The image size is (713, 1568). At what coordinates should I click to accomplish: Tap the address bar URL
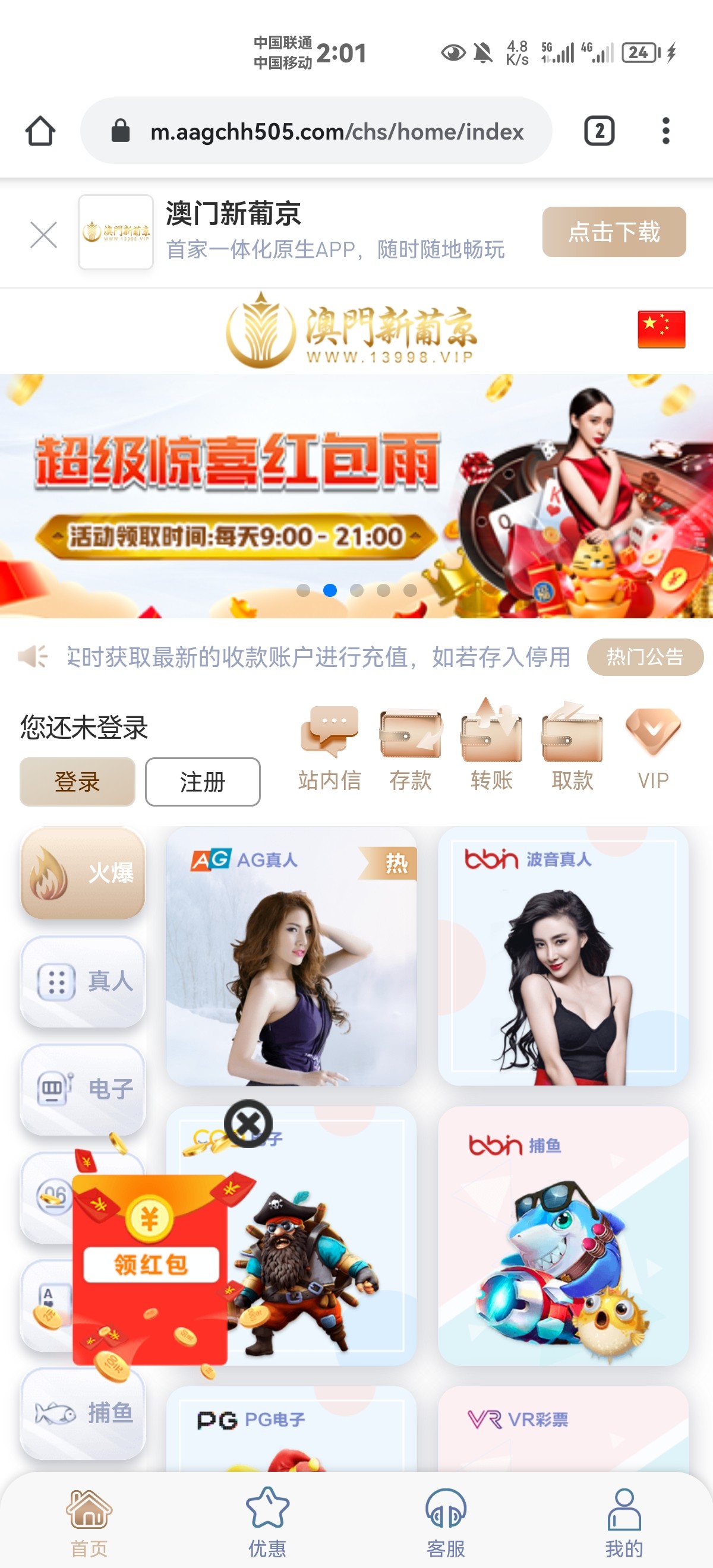336,131
